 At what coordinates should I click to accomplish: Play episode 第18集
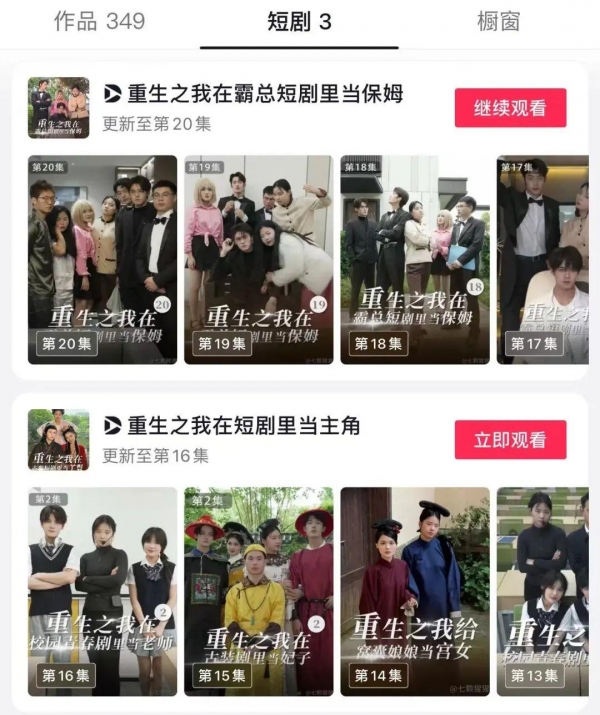click(415, 260)
